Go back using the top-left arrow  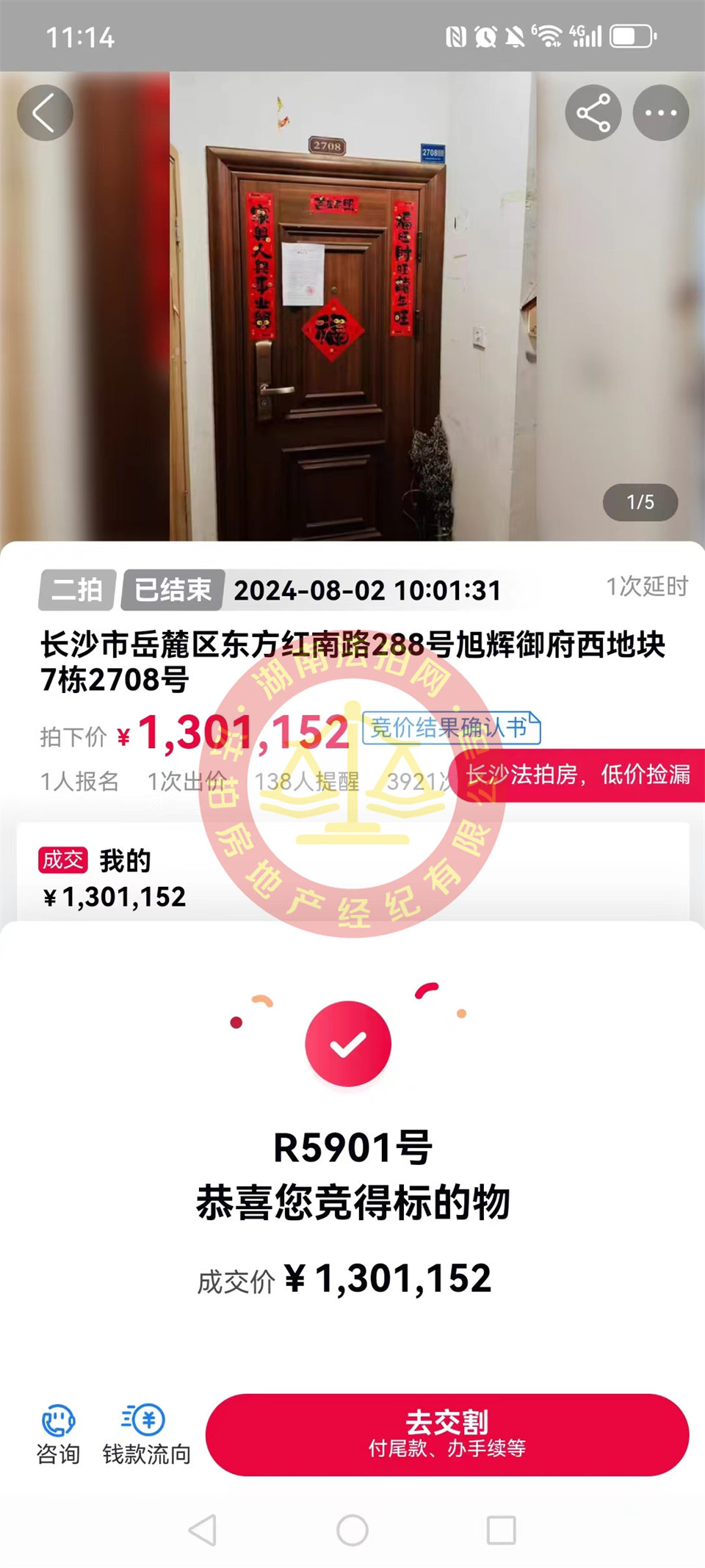(x=45, y=113)
